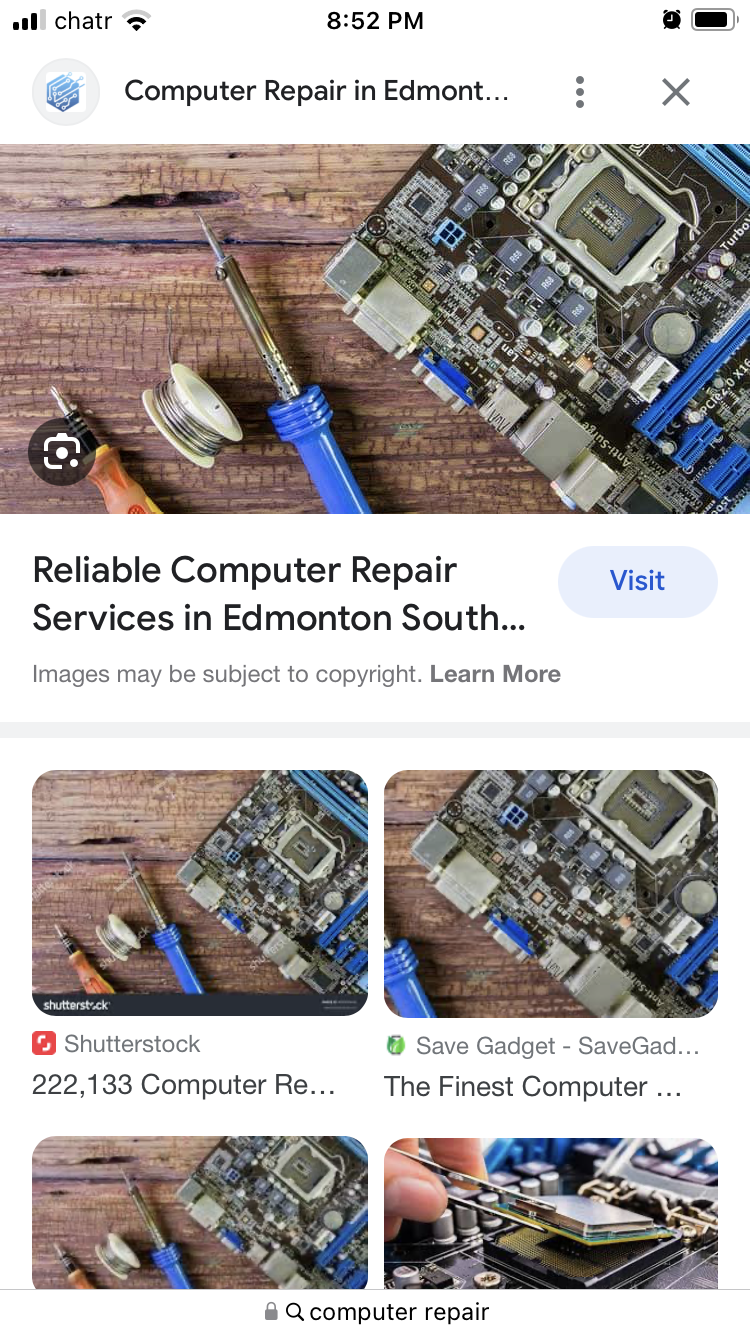Image resolution: width=750 pixels, height=1334 pixels.
Task: Open the Computer Repair in Edmonton source header
Action: (x=316, y=92)
